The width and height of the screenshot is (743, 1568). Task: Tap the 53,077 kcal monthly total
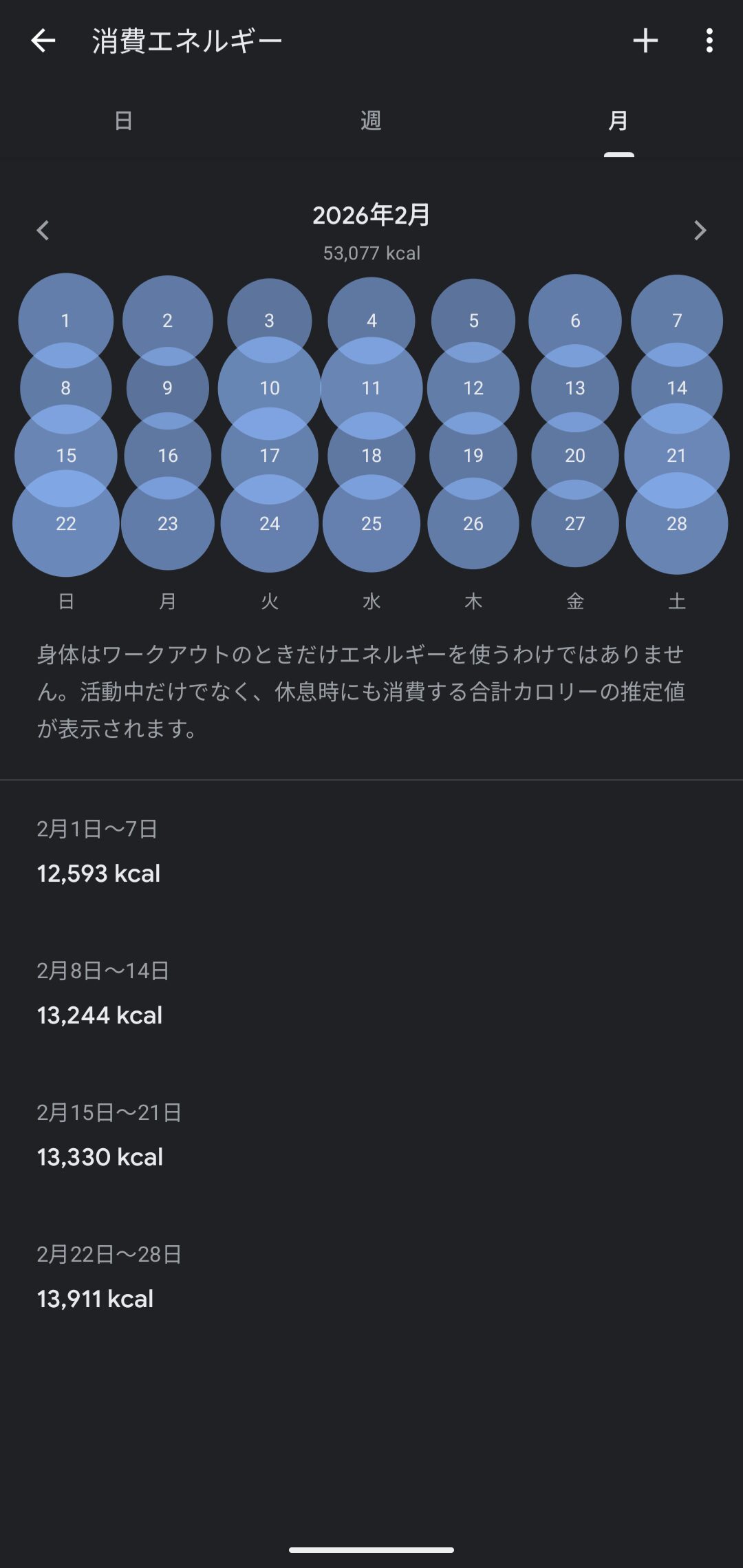[371, 253]
